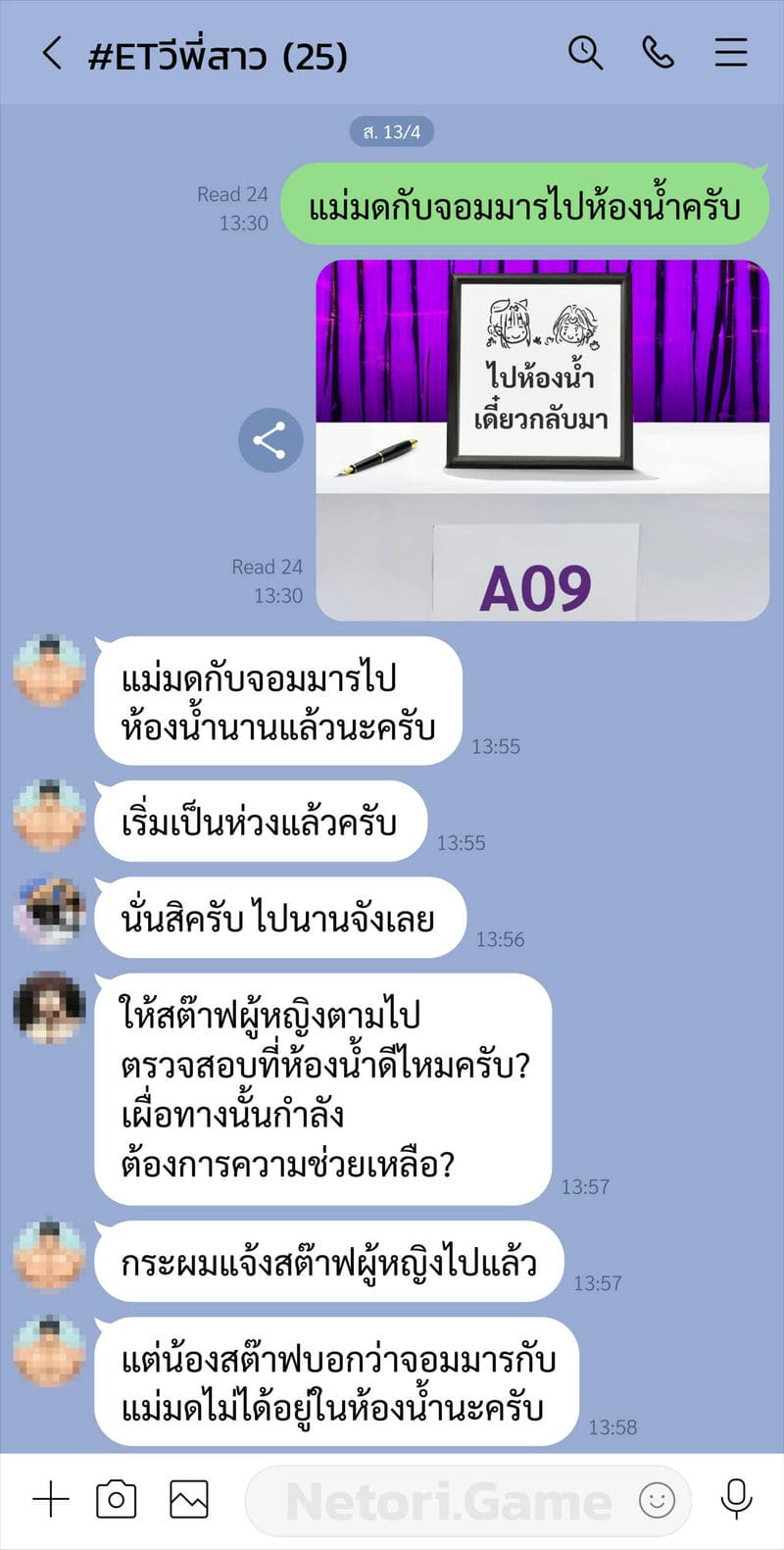Start a voice call using the phone icon
Image resolution: width=784 pixels, height=1550 pixels.
click(x=659, y=52)
